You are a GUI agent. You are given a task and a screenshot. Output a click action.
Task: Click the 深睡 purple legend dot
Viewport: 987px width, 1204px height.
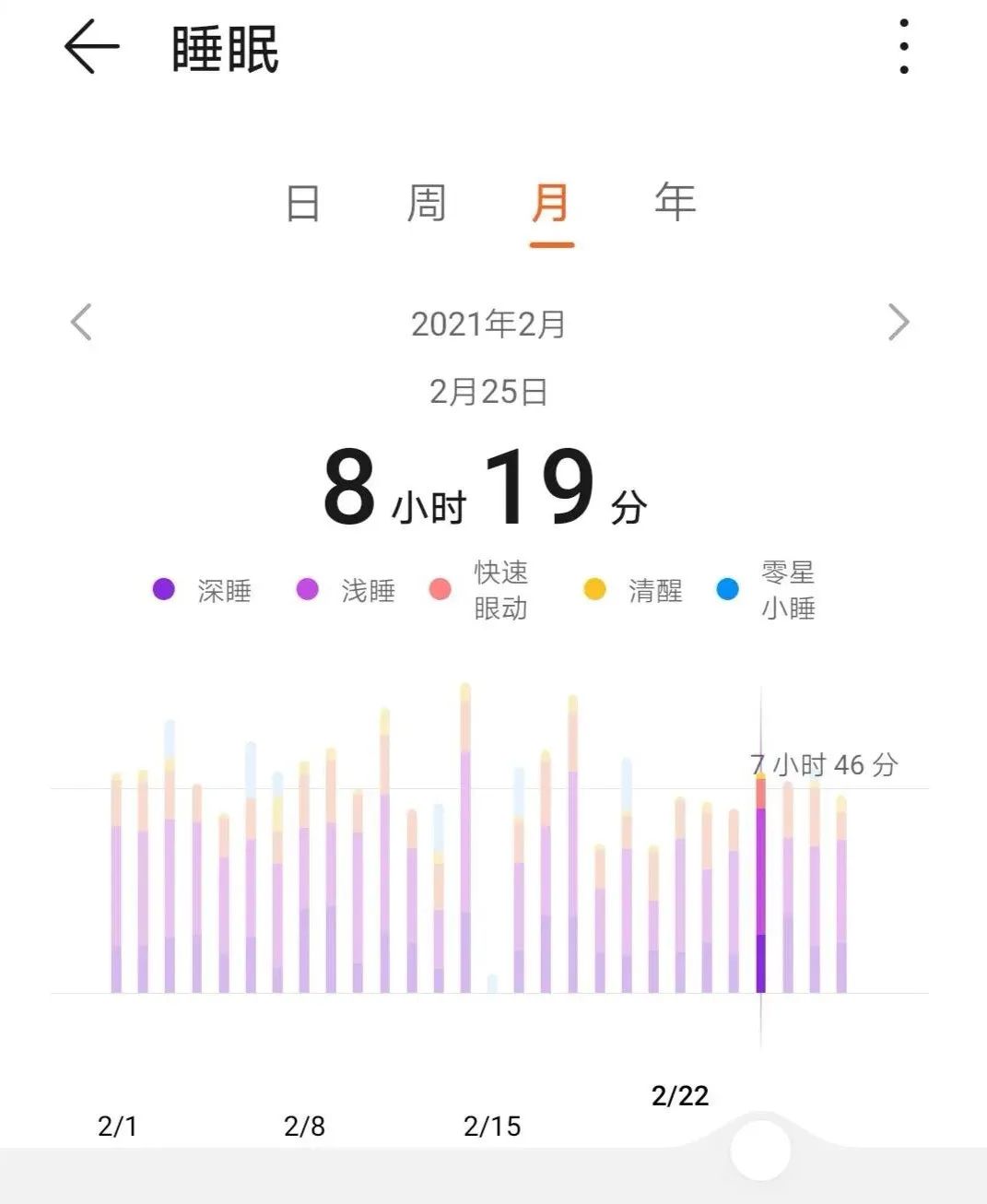164,590
